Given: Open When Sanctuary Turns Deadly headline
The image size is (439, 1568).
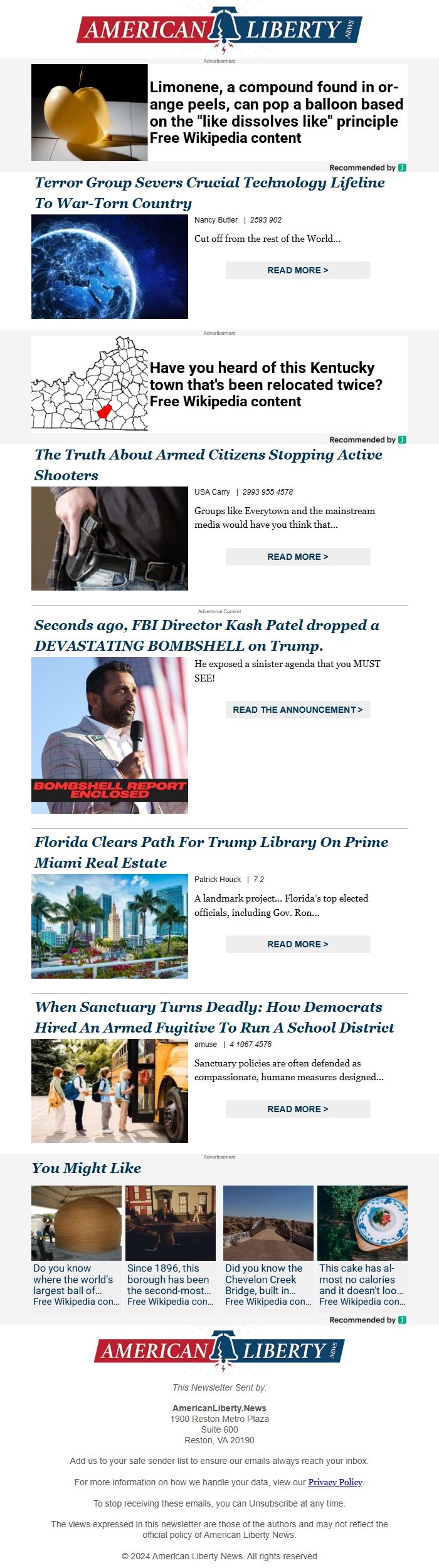Looking at the screenshot, I should [x=214, y=1017].
